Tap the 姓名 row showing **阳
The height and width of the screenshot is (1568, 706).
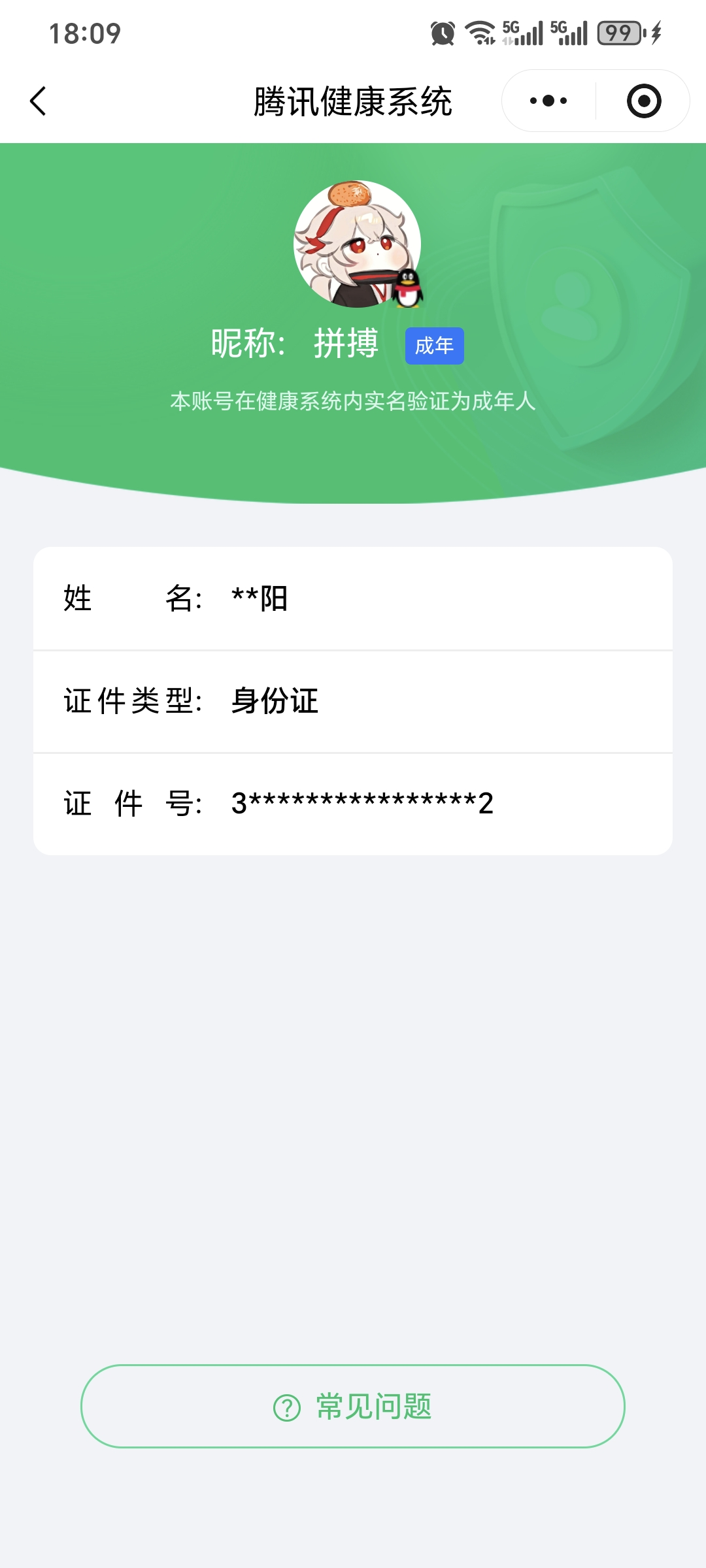[x=353, y=599]
